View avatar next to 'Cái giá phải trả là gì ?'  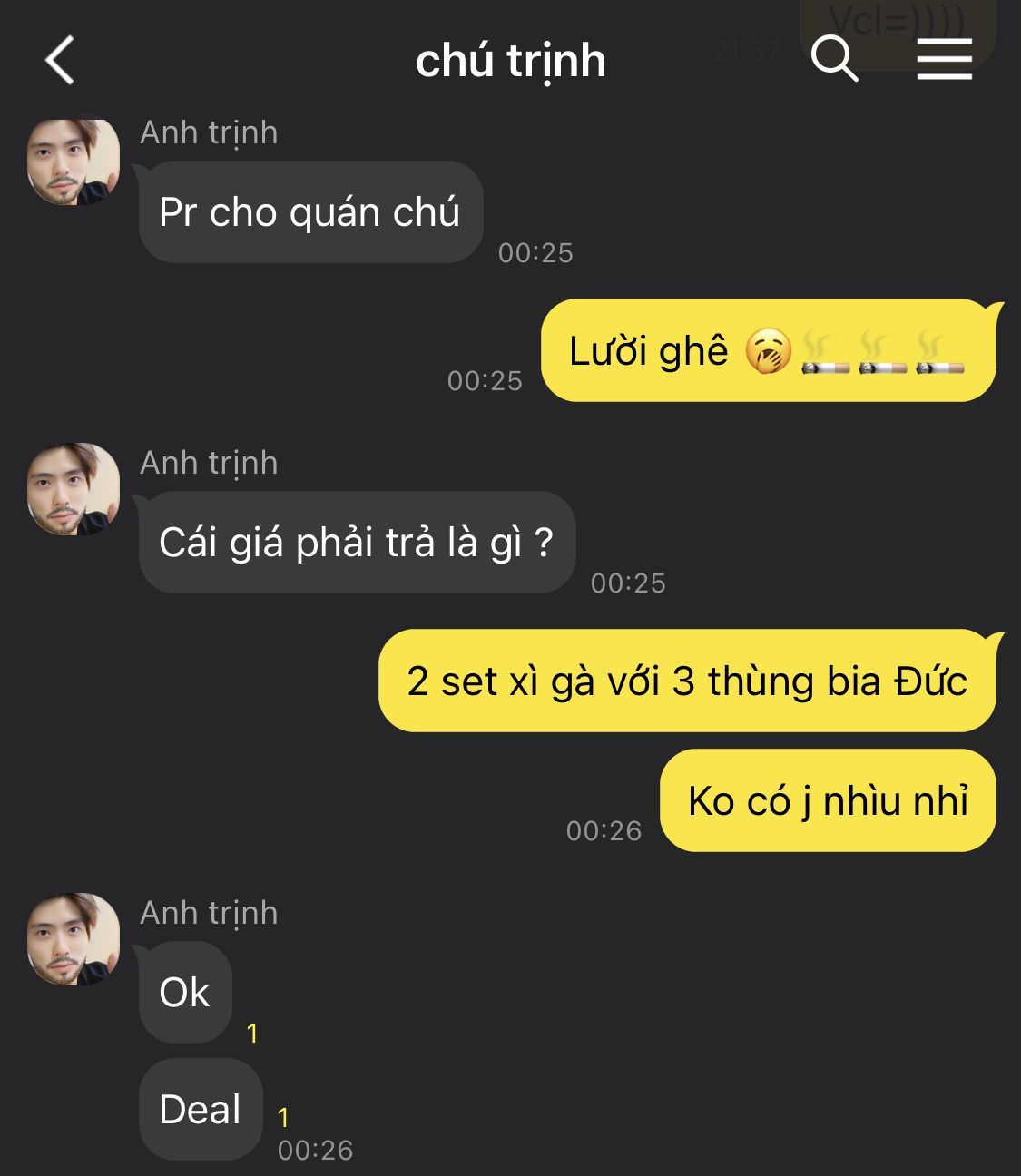(x=74, y=490)
